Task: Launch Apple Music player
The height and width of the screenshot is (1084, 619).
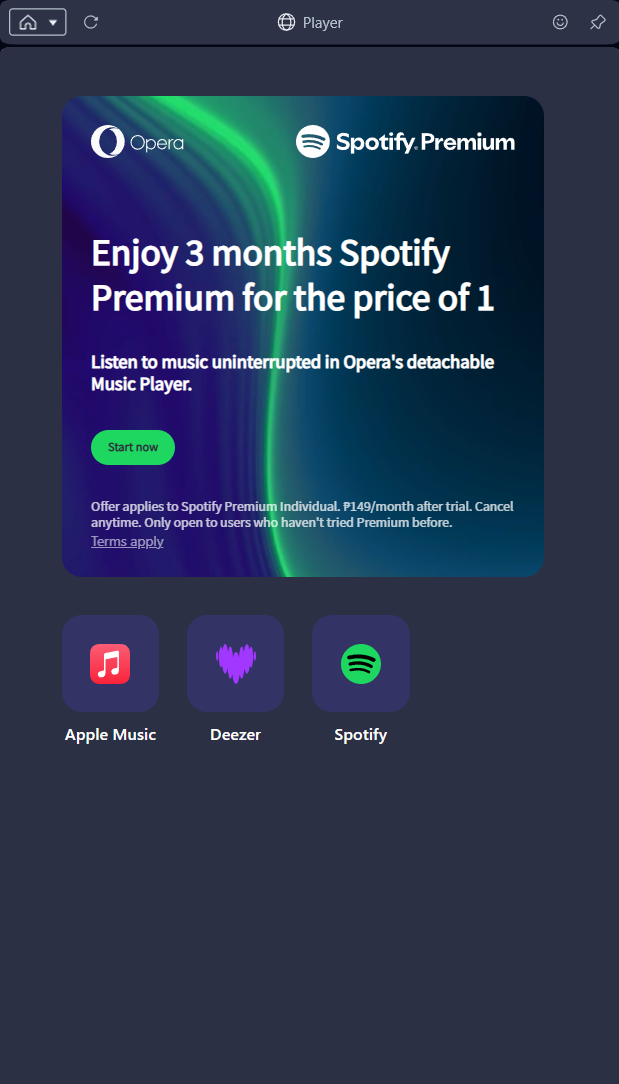Action: 110,664
